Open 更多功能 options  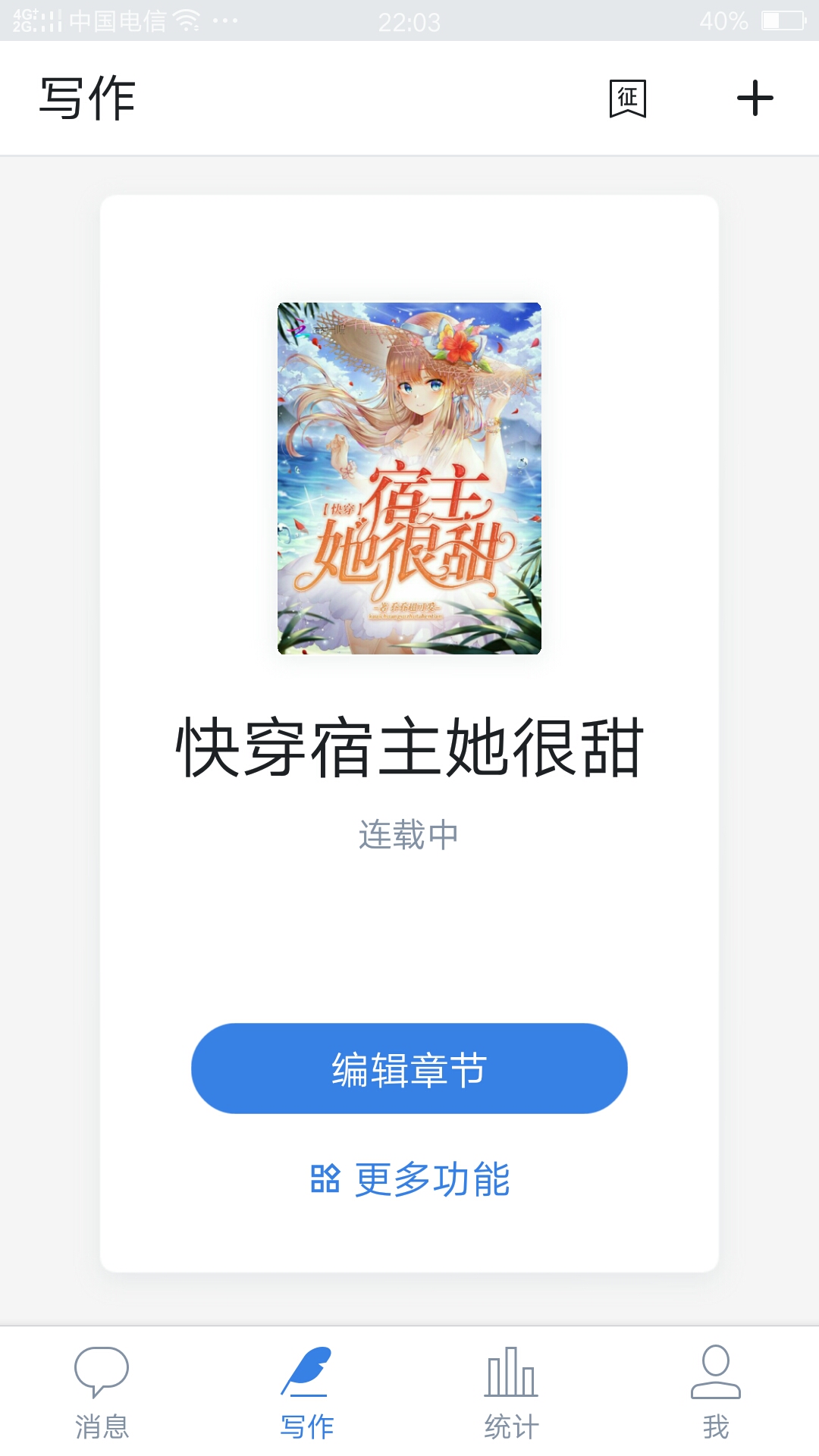tap(409, 1179)
